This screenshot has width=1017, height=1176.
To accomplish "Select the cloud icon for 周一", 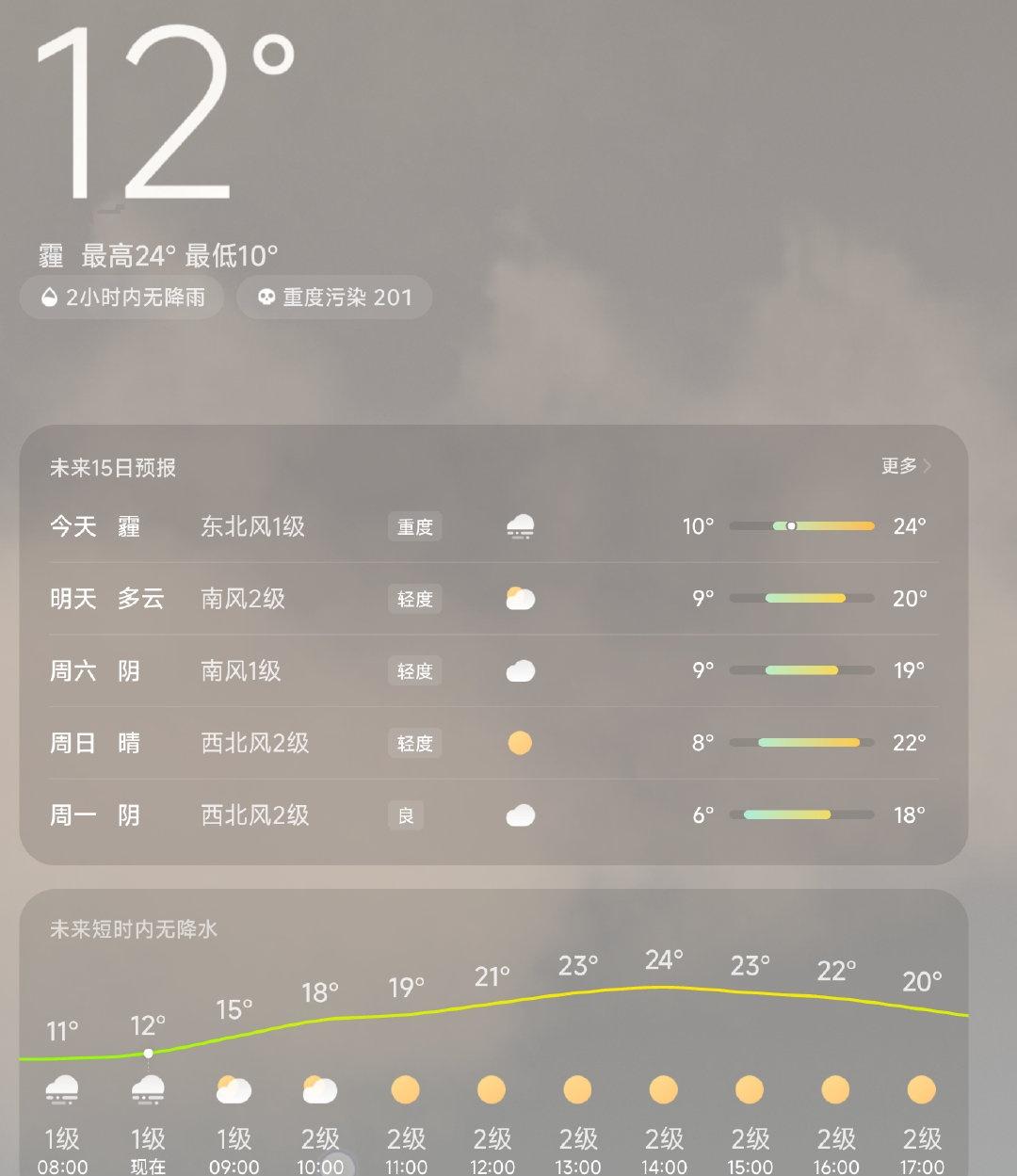I will 519,814.
